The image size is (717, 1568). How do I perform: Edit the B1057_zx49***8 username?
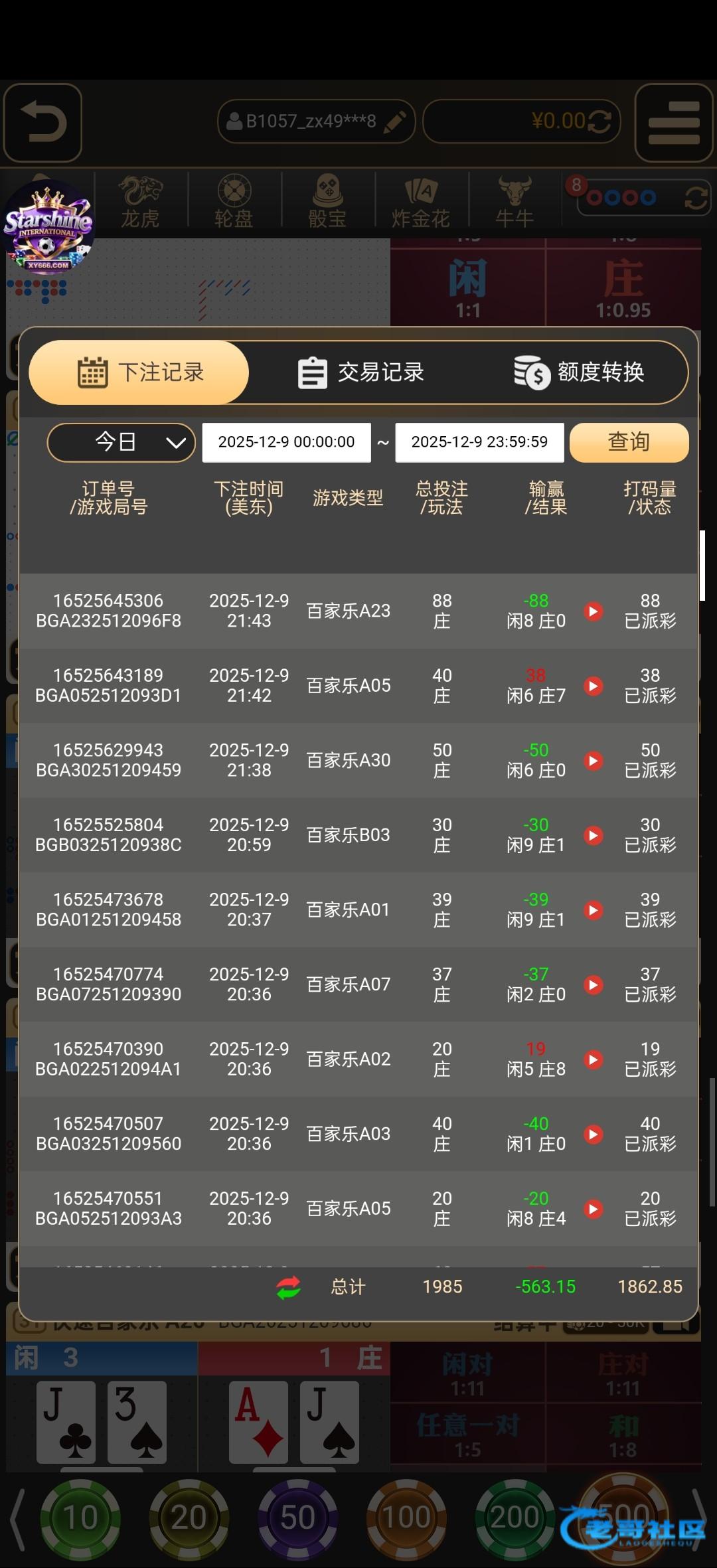395,121
